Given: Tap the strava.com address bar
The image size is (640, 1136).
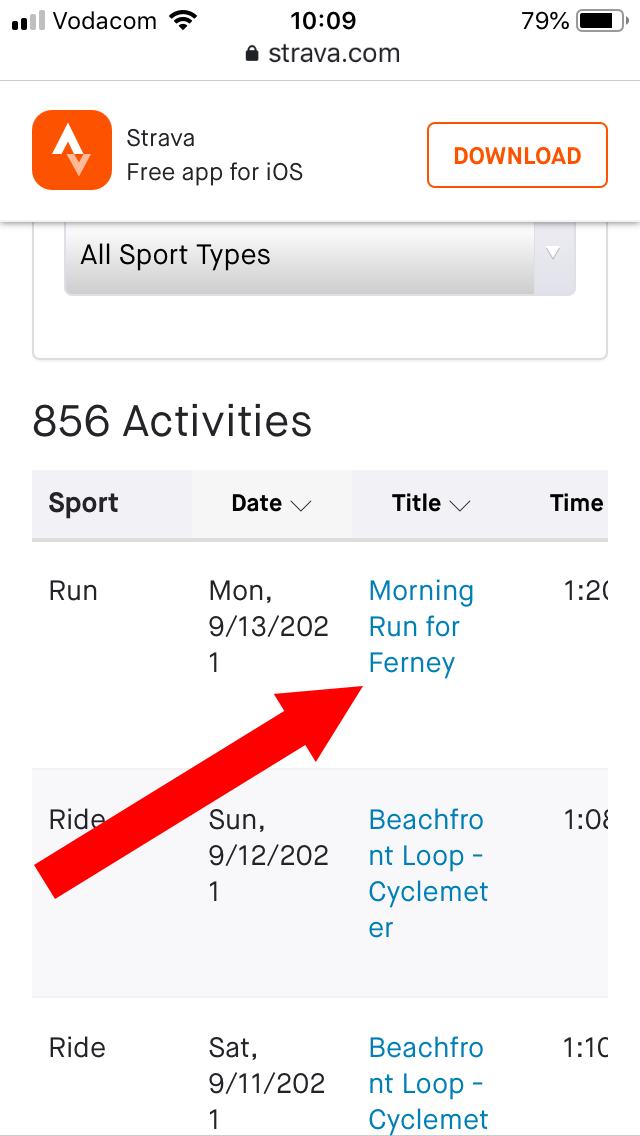Looking at the screenshot, I should click(x=323, y=54).
